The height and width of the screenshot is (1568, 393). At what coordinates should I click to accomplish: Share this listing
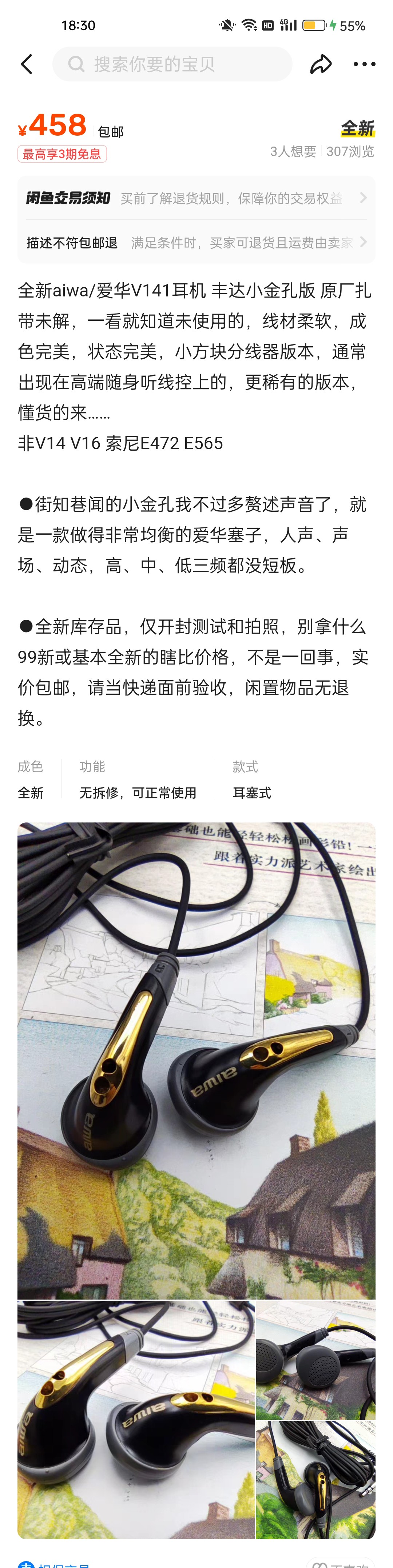321,64
